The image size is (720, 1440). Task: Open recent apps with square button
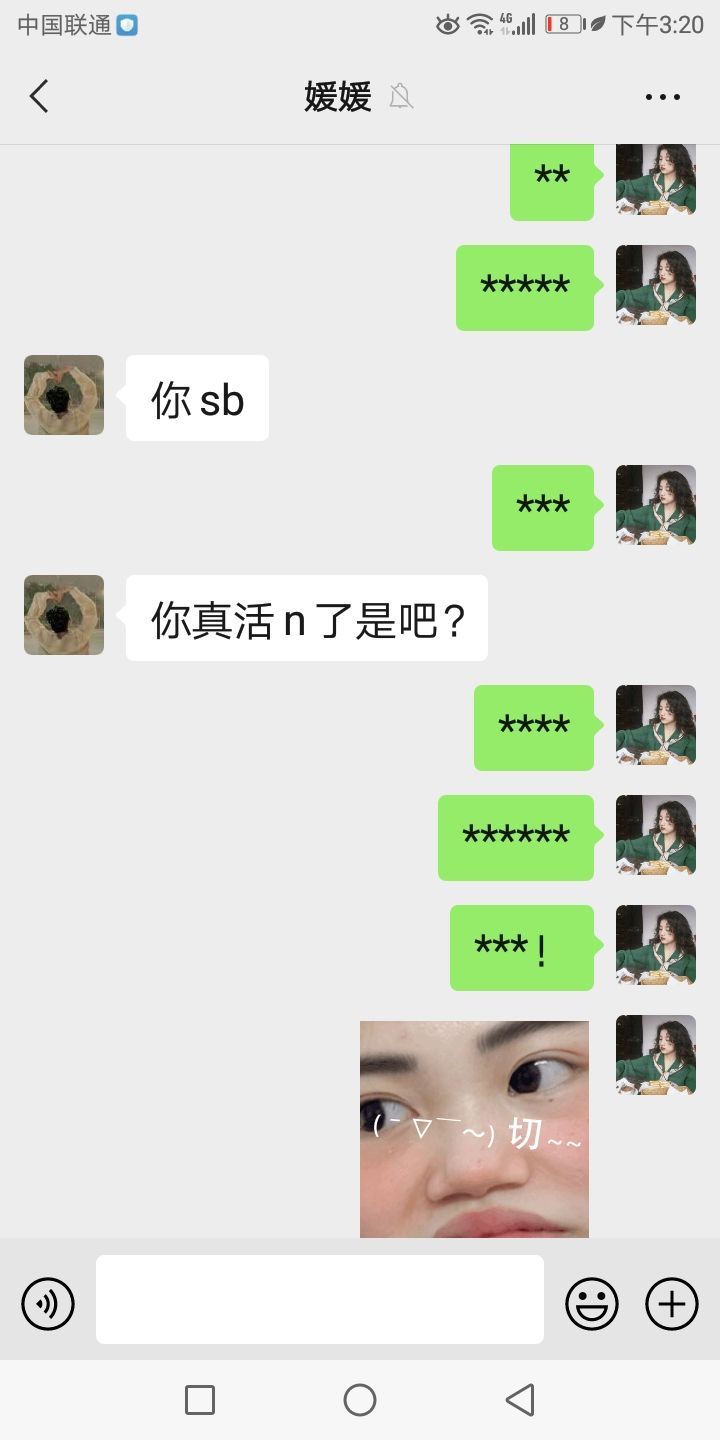(x=200, y=1400)
